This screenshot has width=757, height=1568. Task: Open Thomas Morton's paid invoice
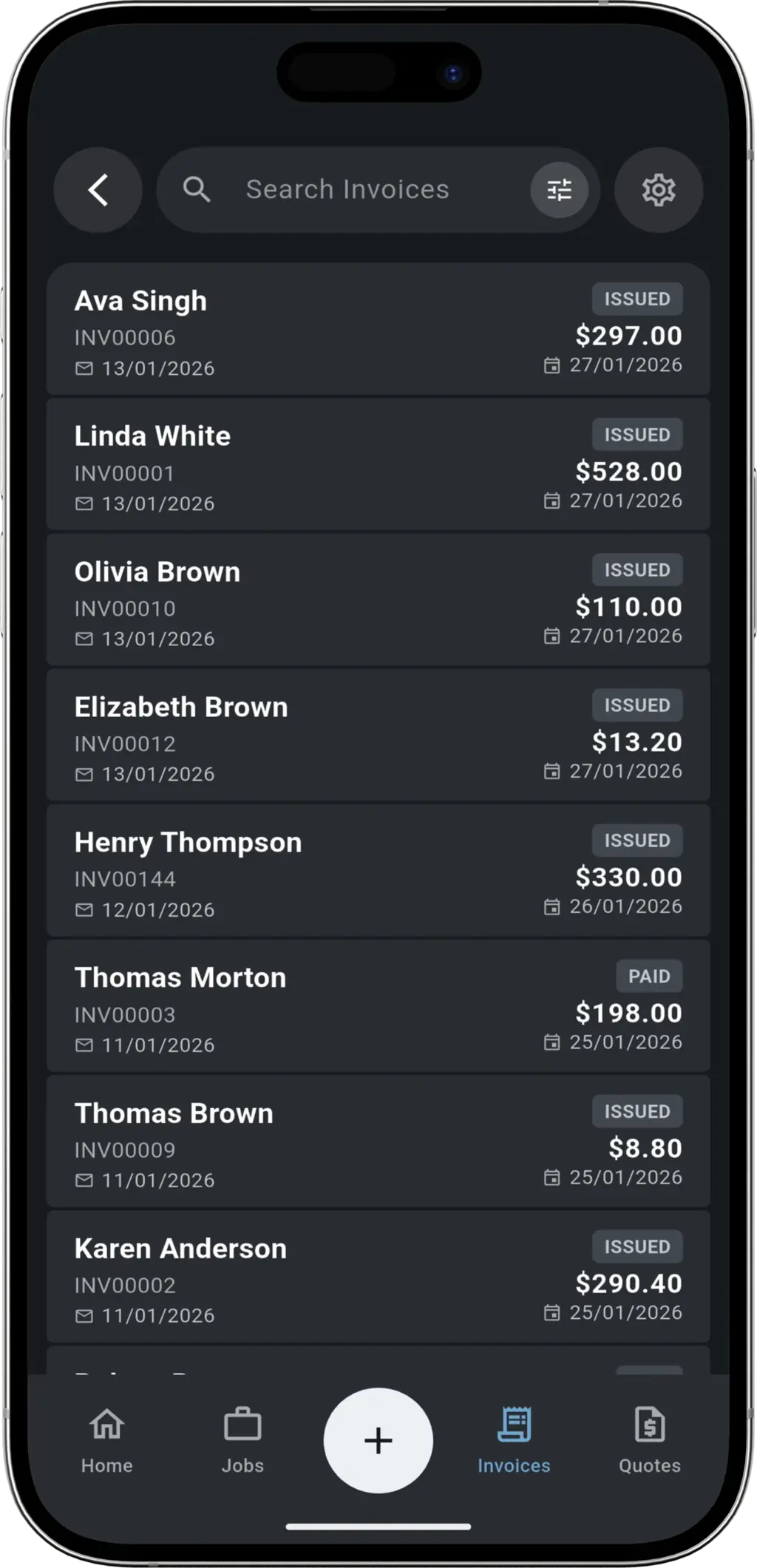point(378,1006)
